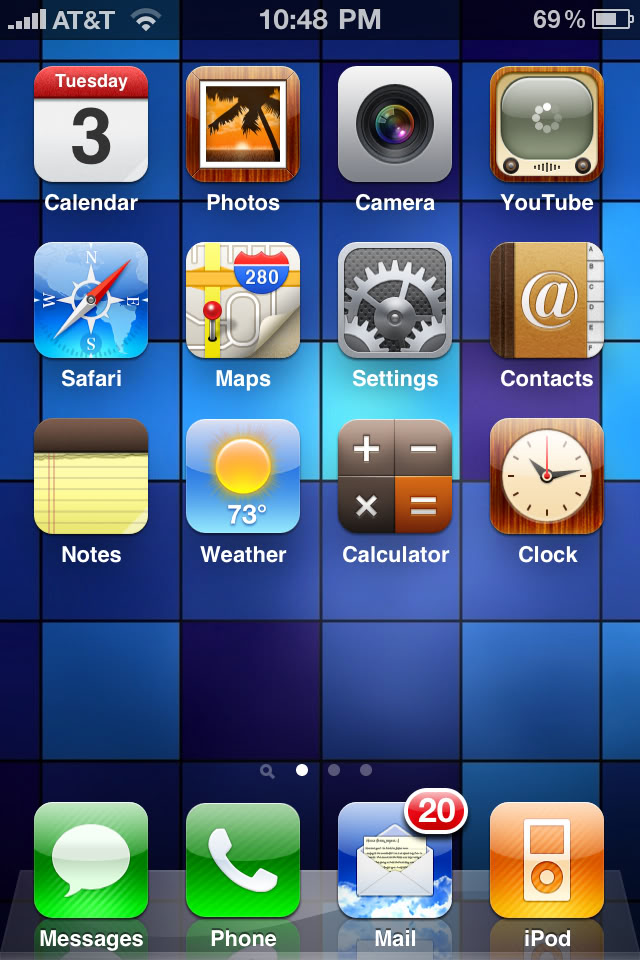Launch the Contacts app
Image resolution: width=640 pixels, height=960 pixels.
(x=547, y=300)
